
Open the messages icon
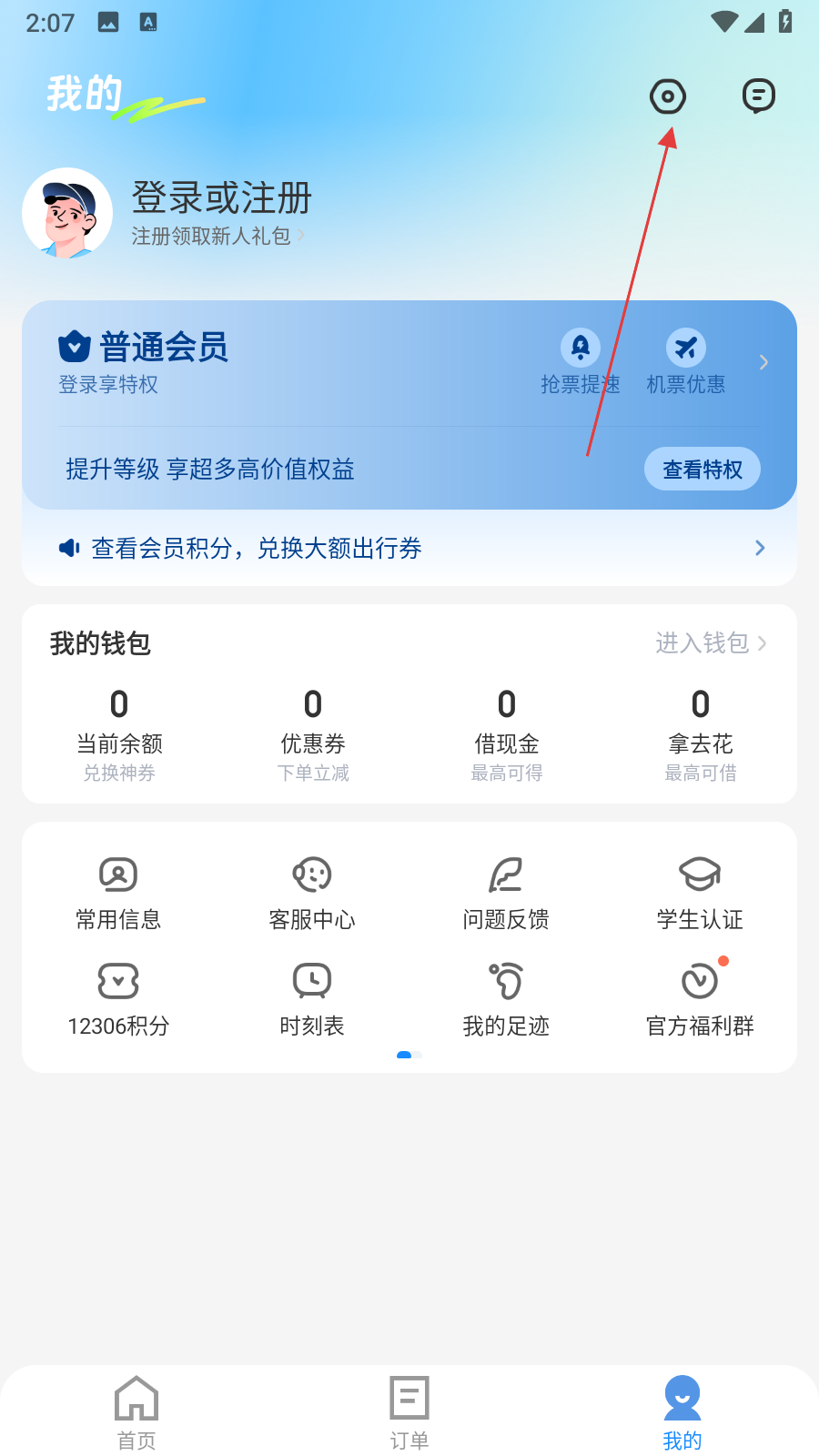[x=758, y=96]
